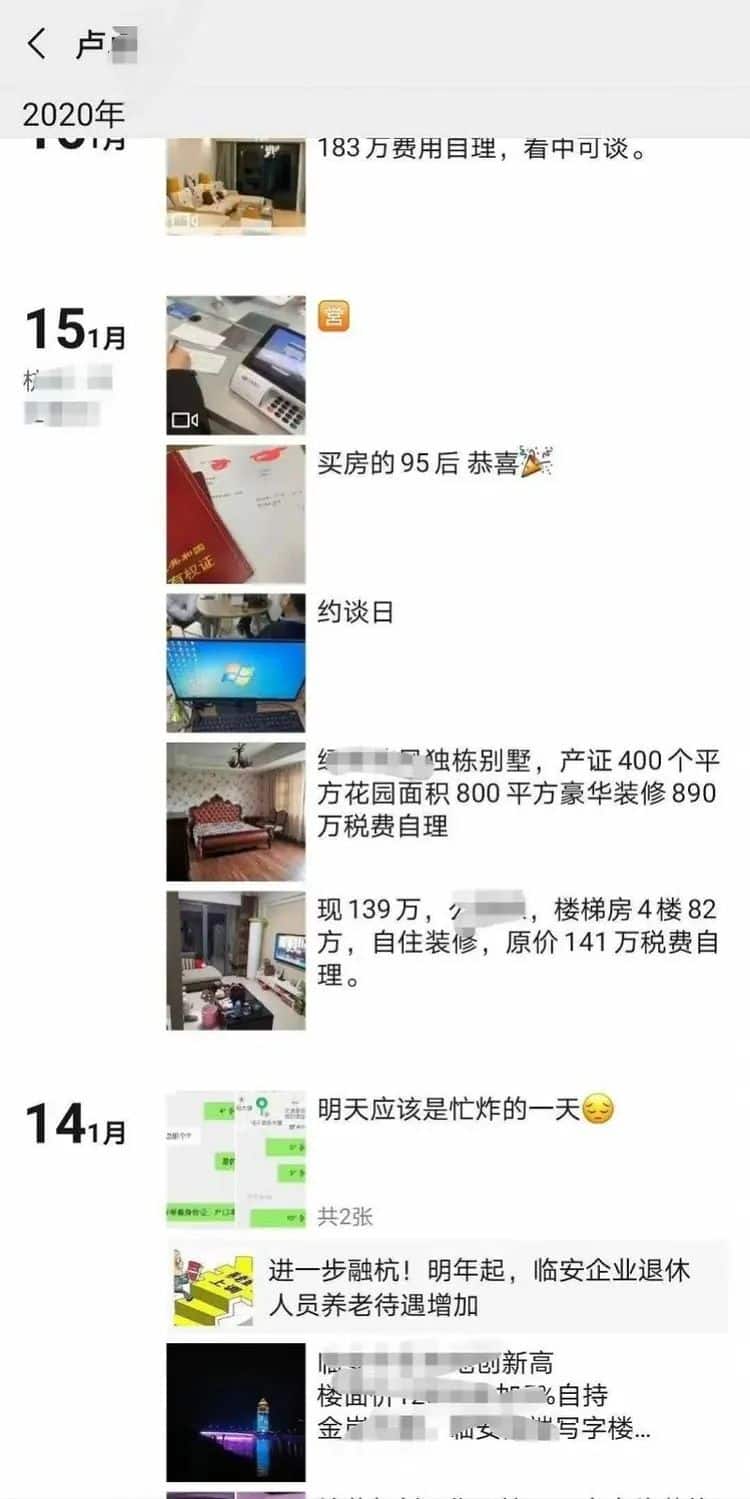Screen dimensions: 750x1499
Task: Open the '约谈日' post
Action: click(236, 663)
